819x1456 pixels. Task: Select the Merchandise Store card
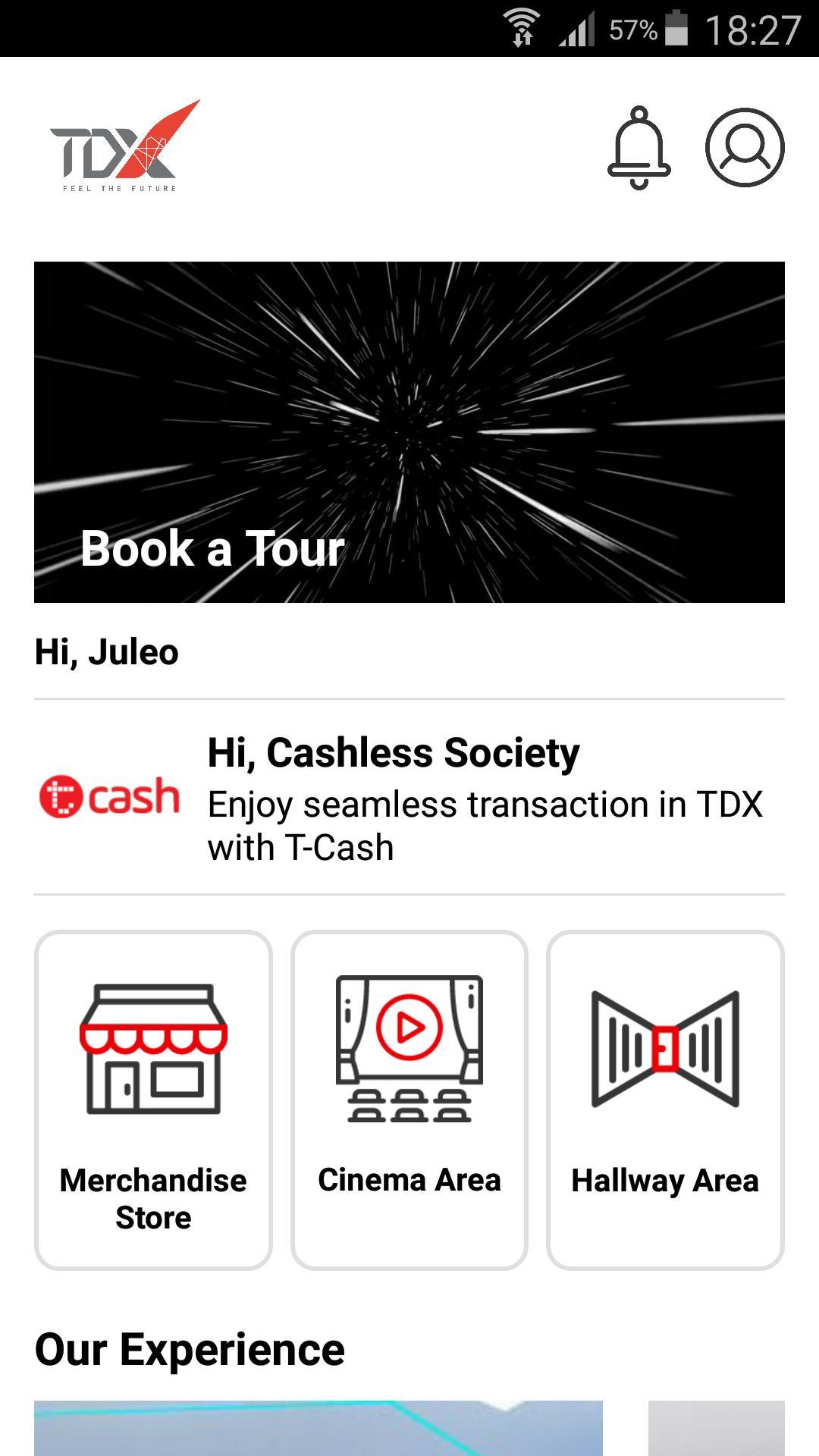click(x=153, y=1100)
